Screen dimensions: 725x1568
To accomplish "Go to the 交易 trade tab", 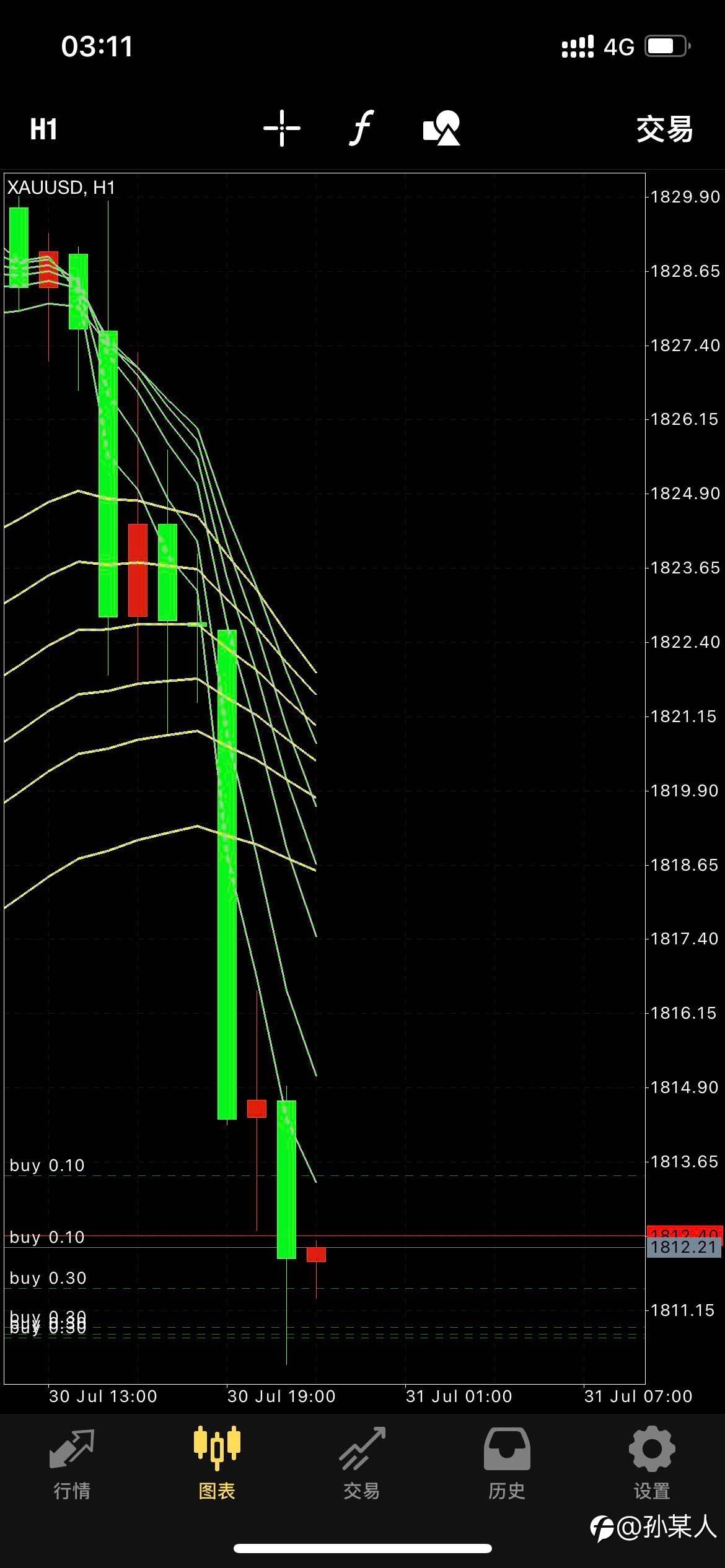I will click(362, 1463).
